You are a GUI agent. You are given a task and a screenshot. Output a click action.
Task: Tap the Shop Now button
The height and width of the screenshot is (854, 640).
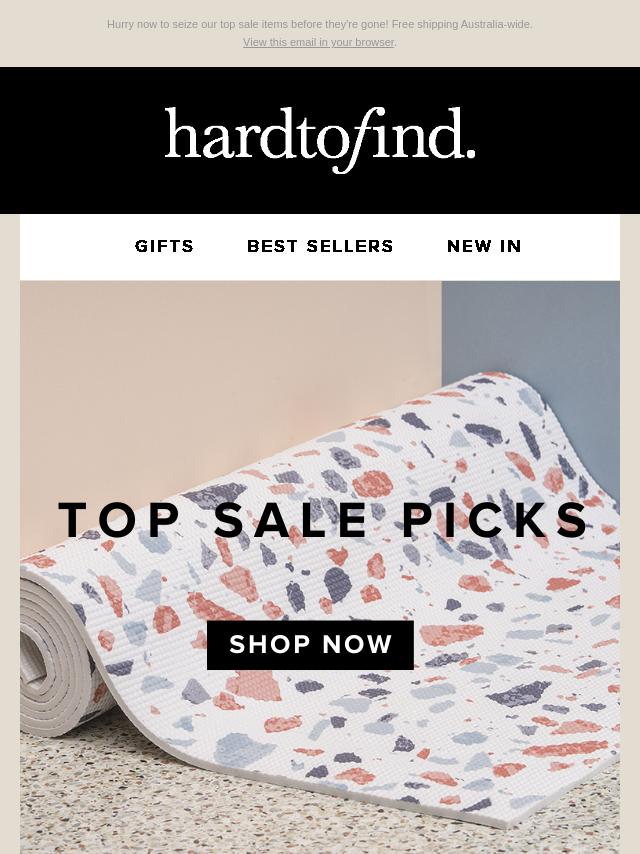pos(310,645)
